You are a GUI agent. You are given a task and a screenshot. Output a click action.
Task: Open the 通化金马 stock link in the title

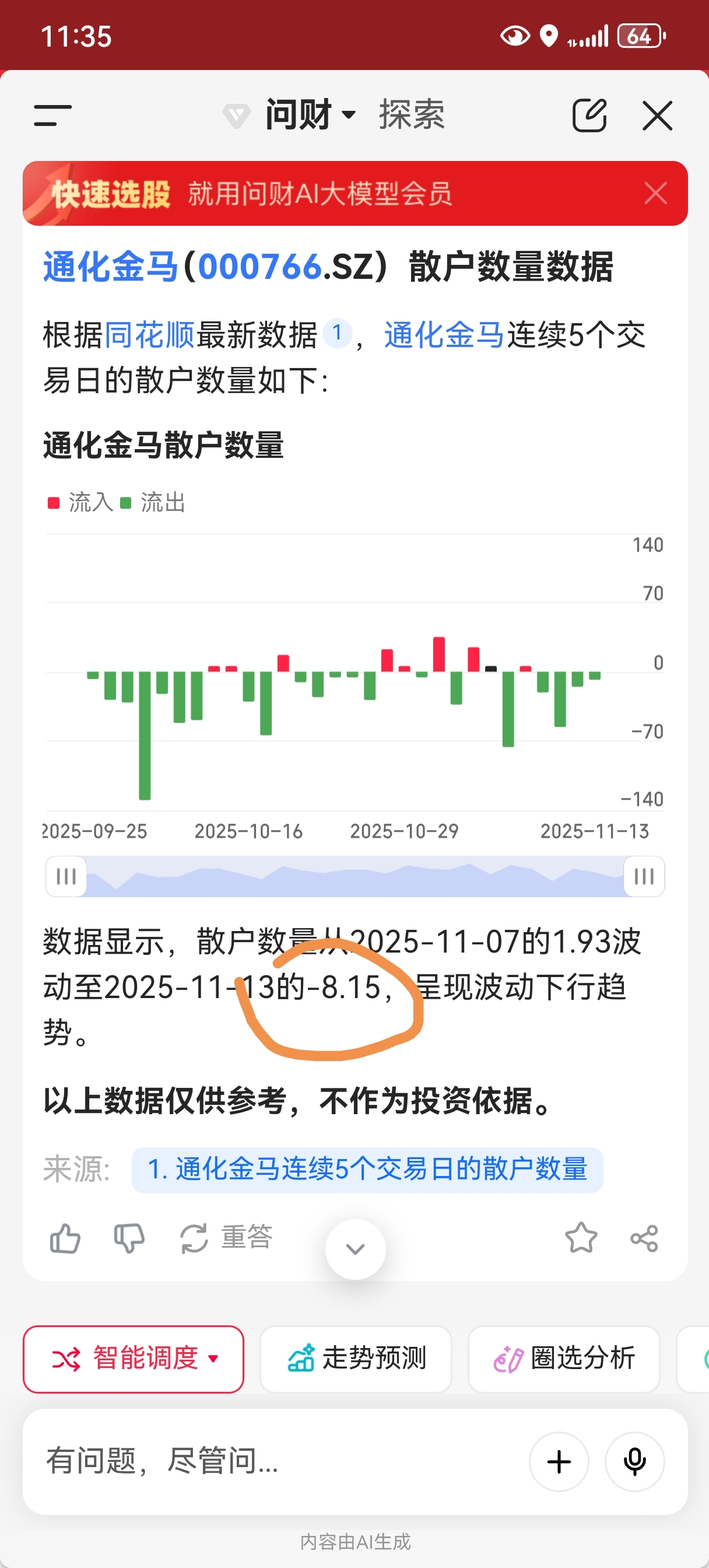(x=110, y=267)
